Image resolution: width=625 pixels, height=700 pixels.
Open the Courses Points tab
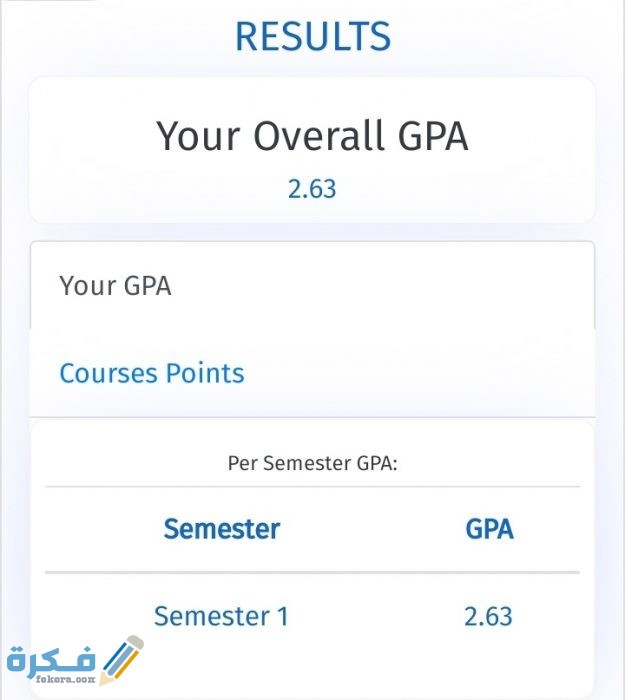point(152,373)
